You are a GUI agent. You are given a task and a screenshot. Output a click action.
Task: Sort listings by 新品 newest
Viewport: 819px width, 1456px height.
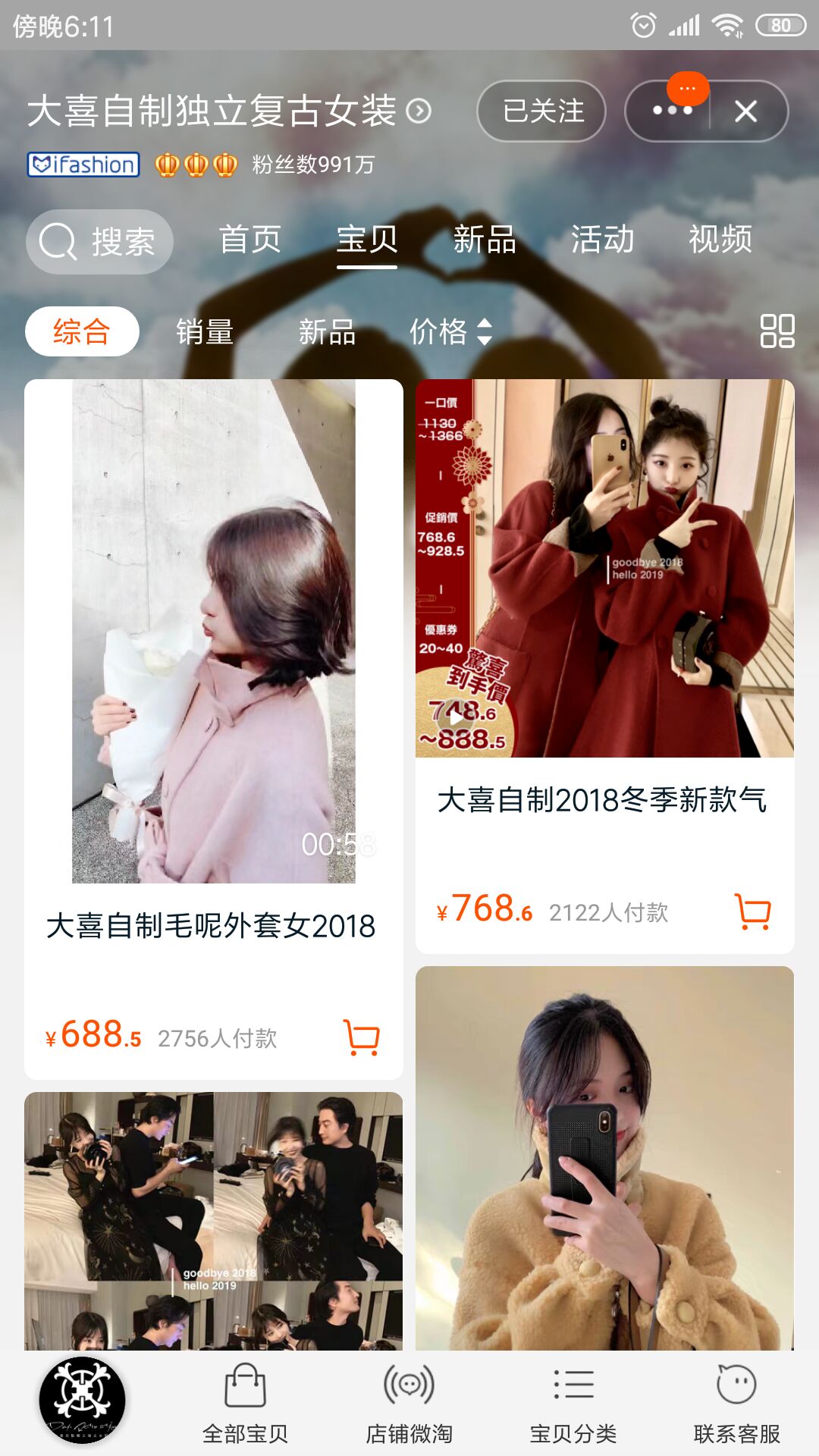[328, 333]
